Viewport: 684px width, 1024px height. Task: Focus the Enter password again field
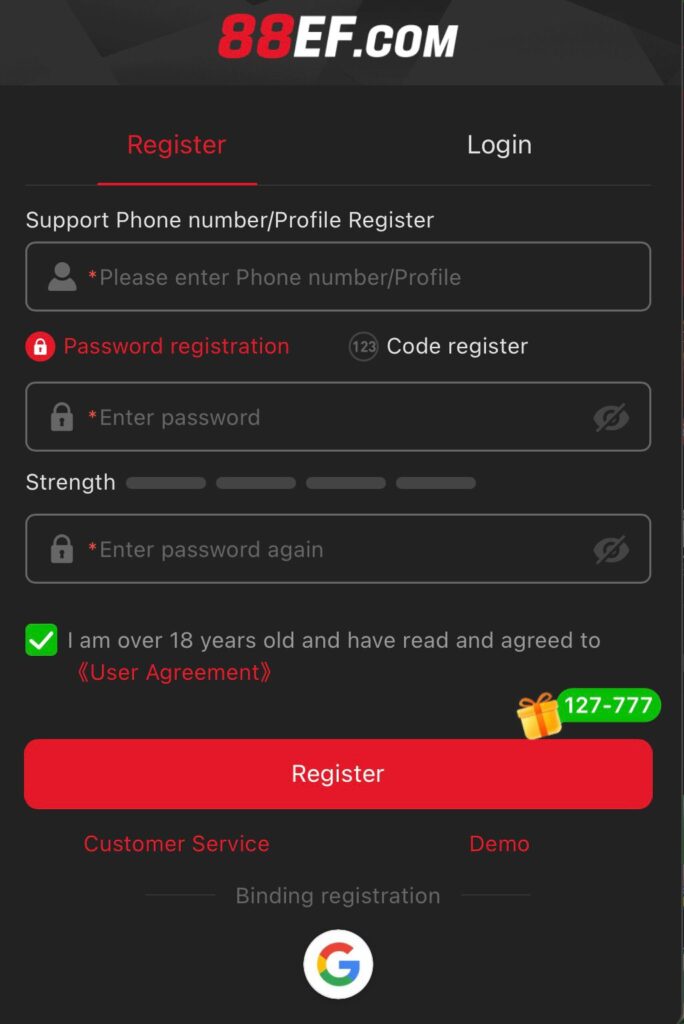click(x=320, y=549)
